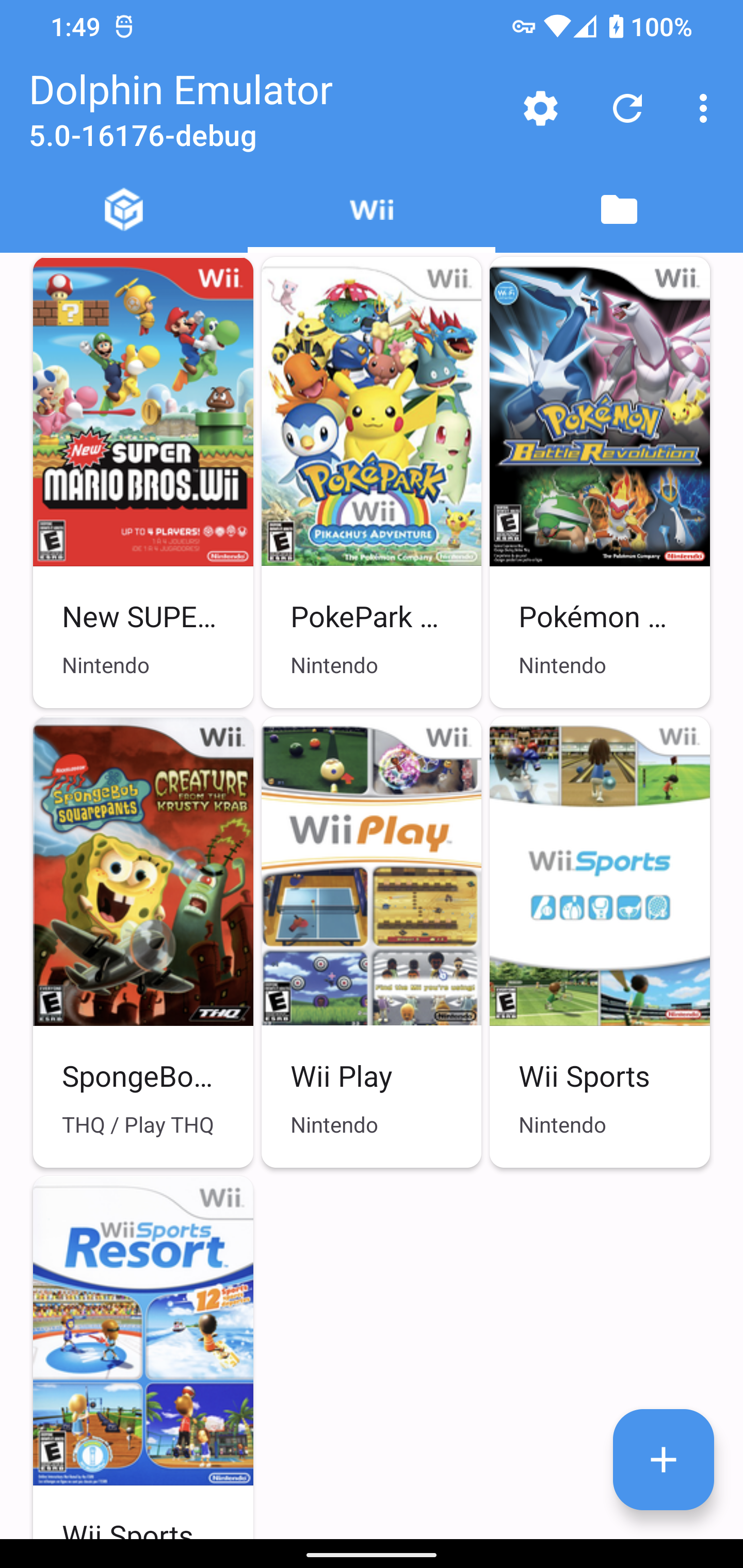Select the Wii tab
Viewport: 743px width, 1568px height.
point(372,209)
